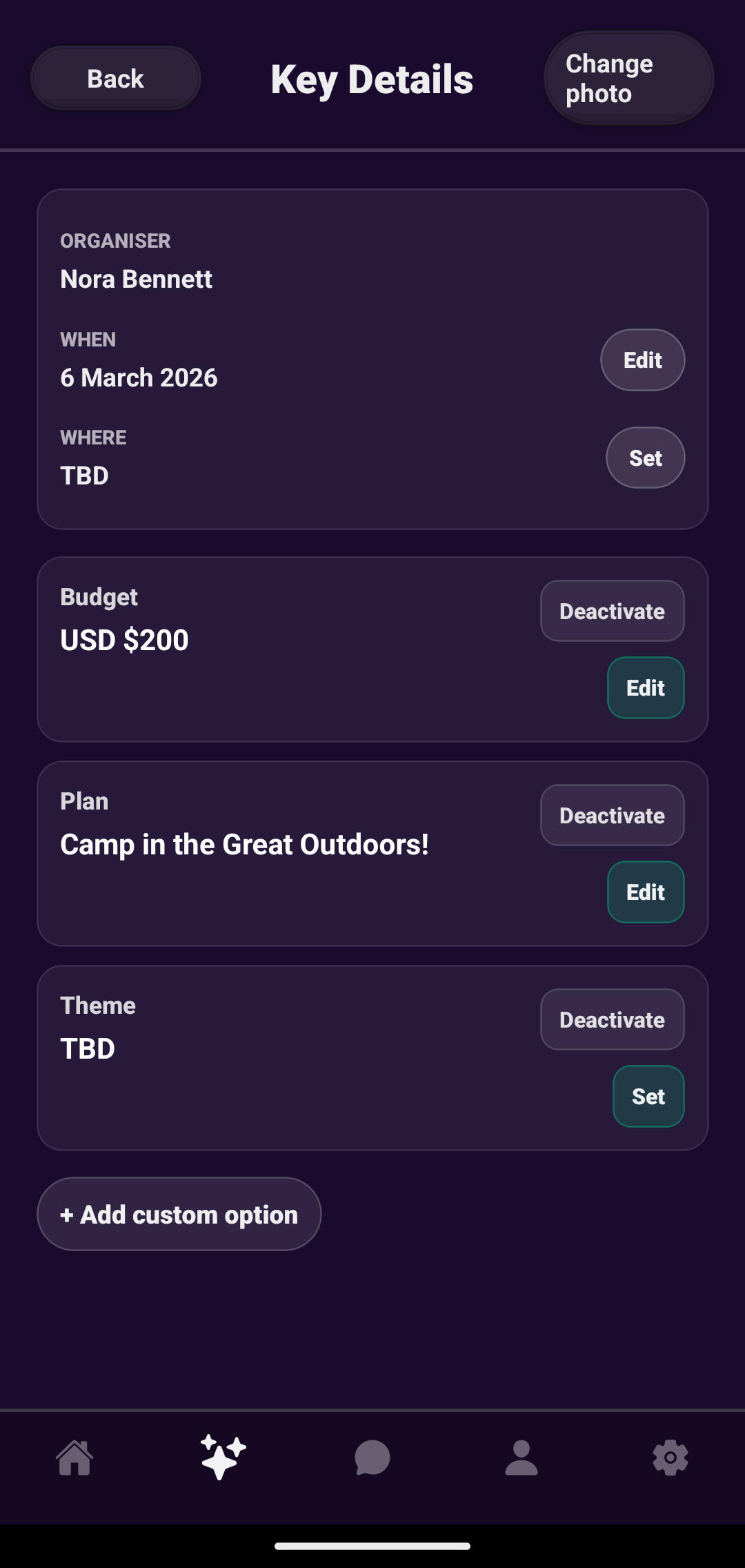745x1568 pixels.
Task: Set the Theme
Action: tap(648, 1097)
